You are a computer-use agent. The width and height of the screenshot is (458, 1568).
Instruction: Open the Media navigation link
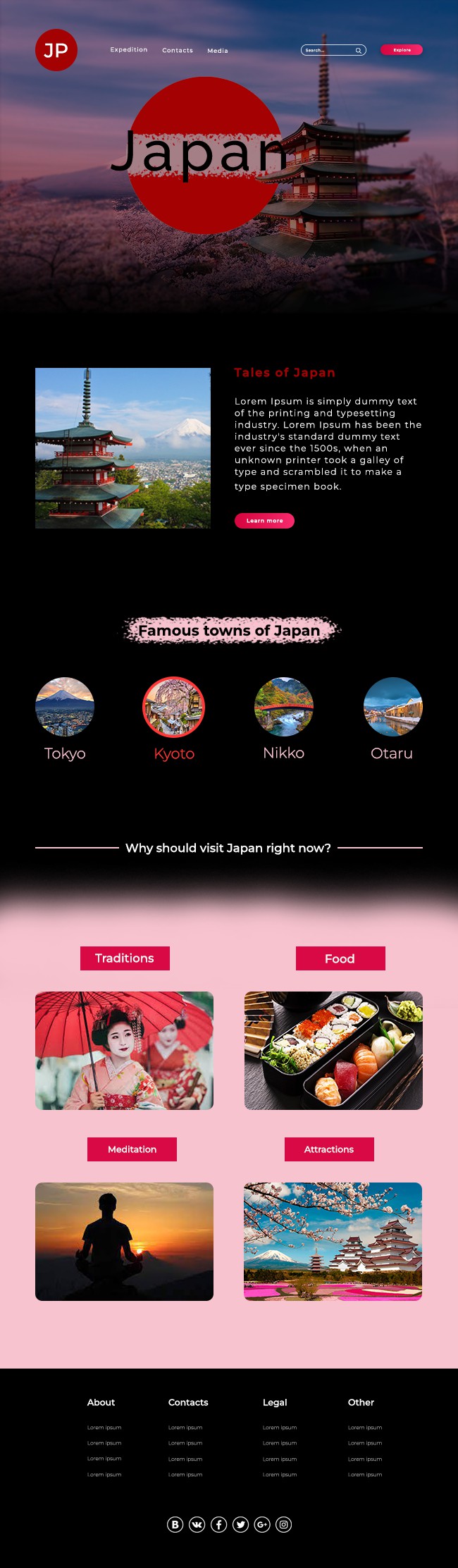pos(218,51)
